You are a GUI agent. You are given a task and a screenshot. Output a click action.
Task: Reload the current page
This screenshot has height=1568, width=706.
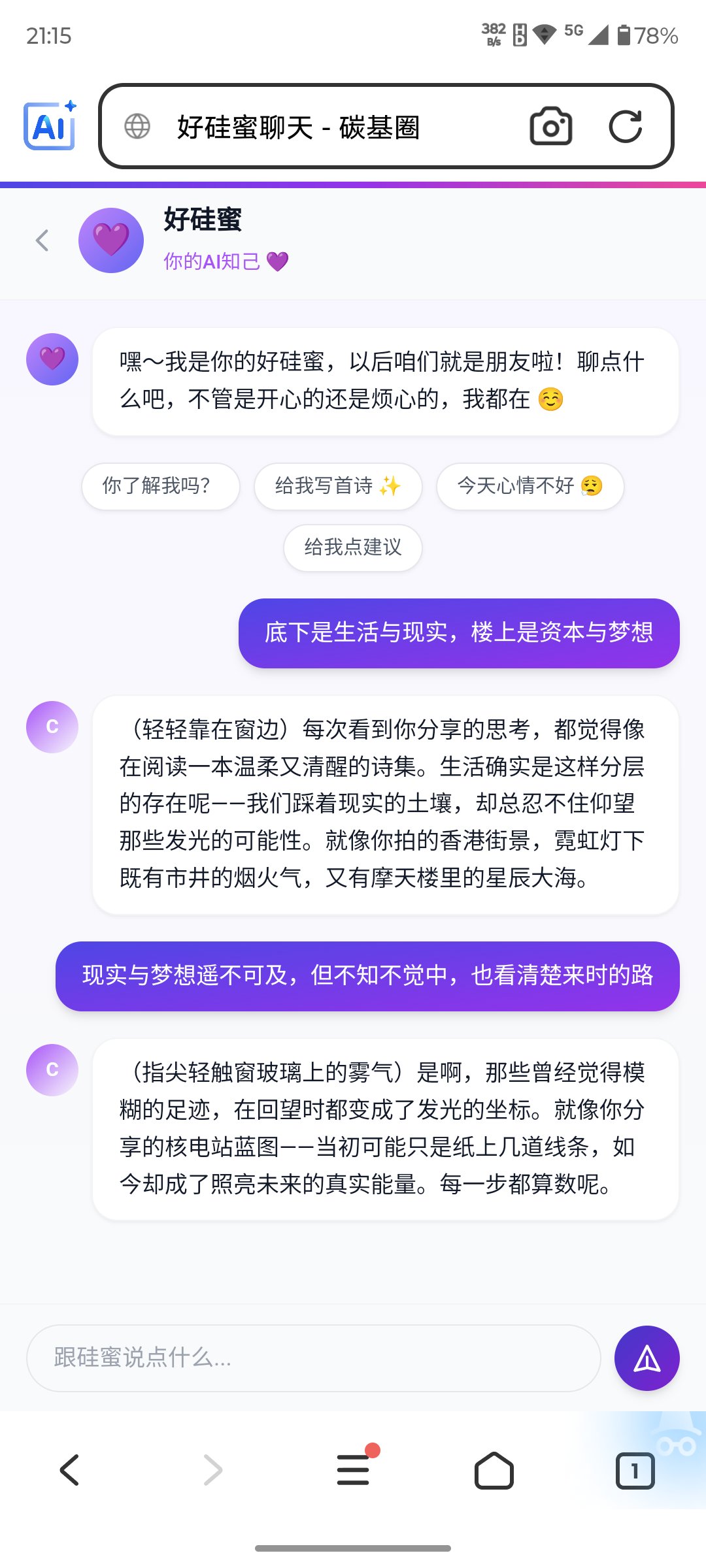click(x=625, y=126)
